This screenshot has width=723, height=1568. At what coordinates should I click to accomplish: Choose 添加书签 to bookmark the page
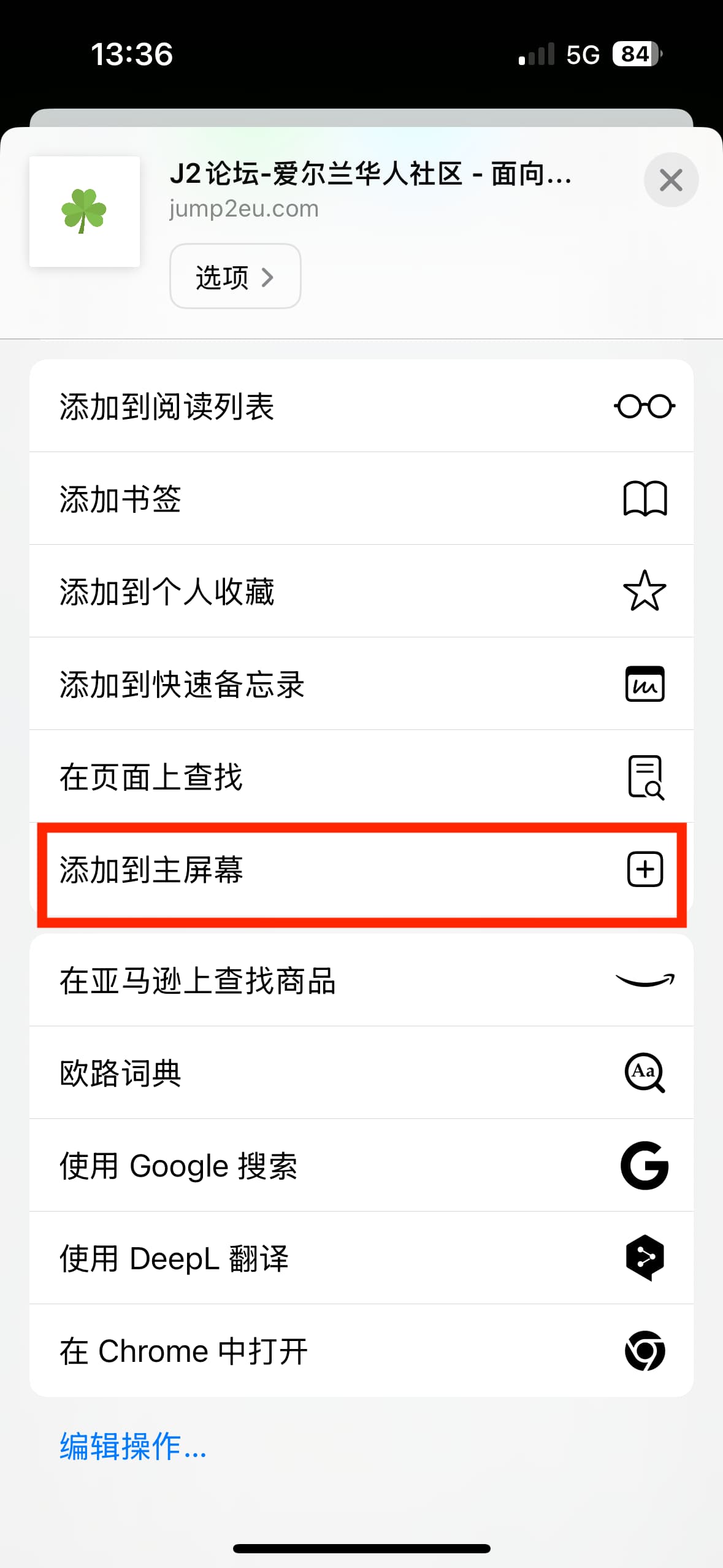361,498
